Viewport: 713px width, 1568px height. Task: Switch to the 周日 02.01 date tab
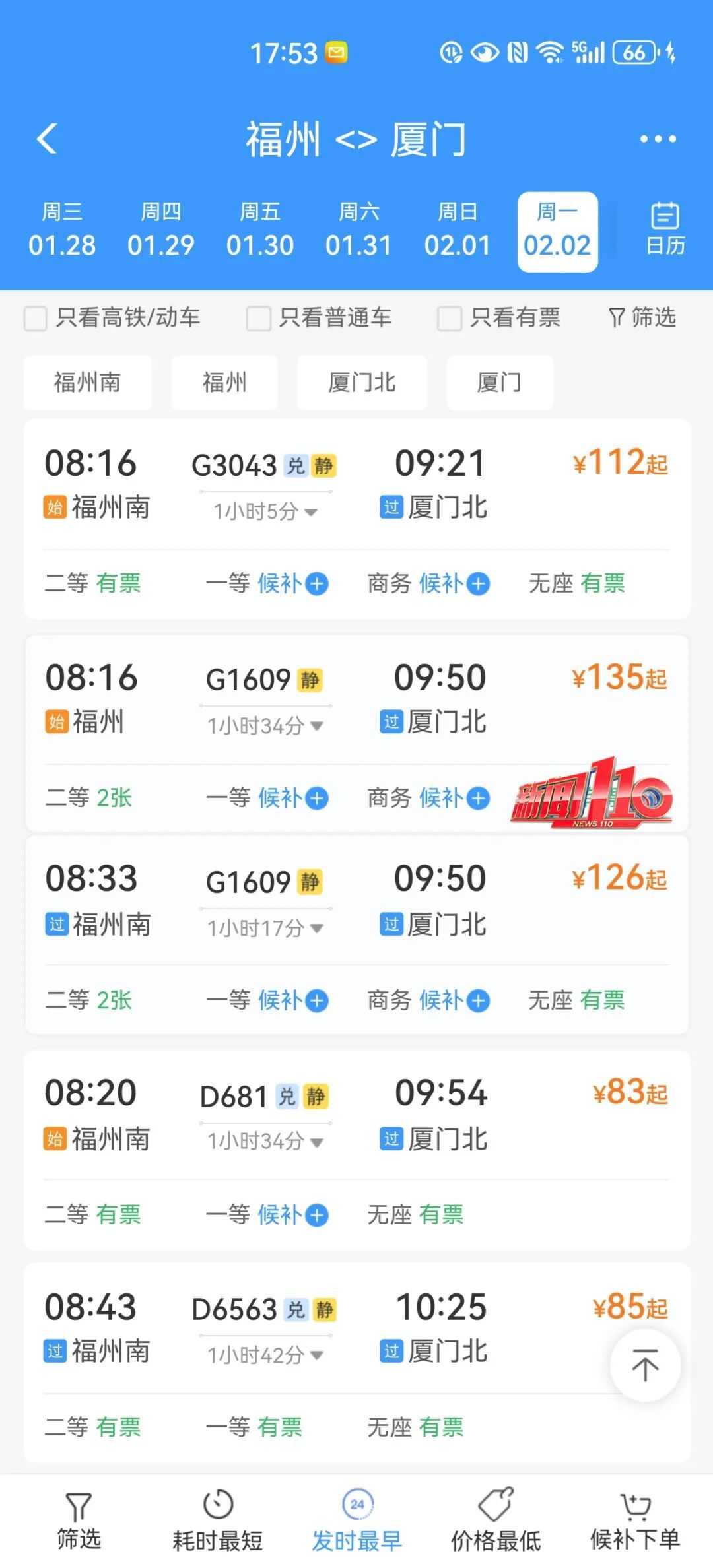coord(458,230)
